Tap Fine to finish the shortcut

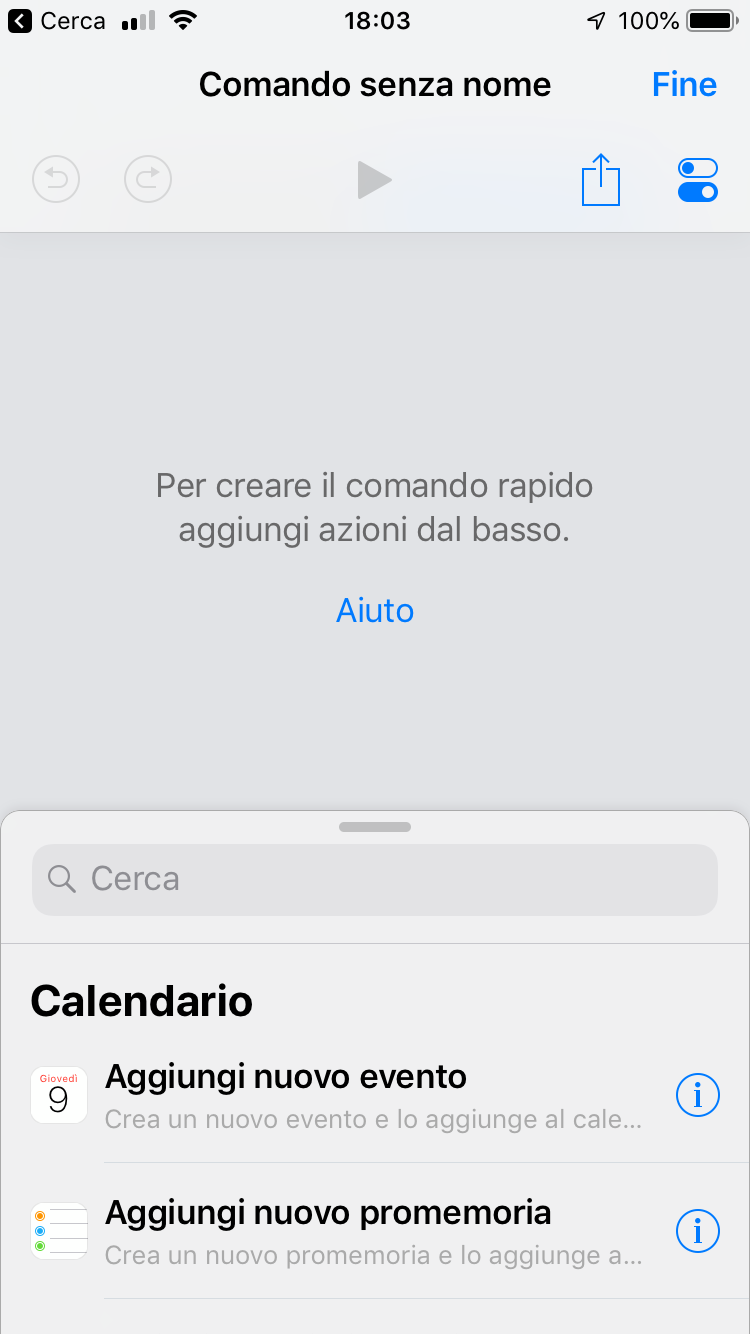[x=684, y=85]
